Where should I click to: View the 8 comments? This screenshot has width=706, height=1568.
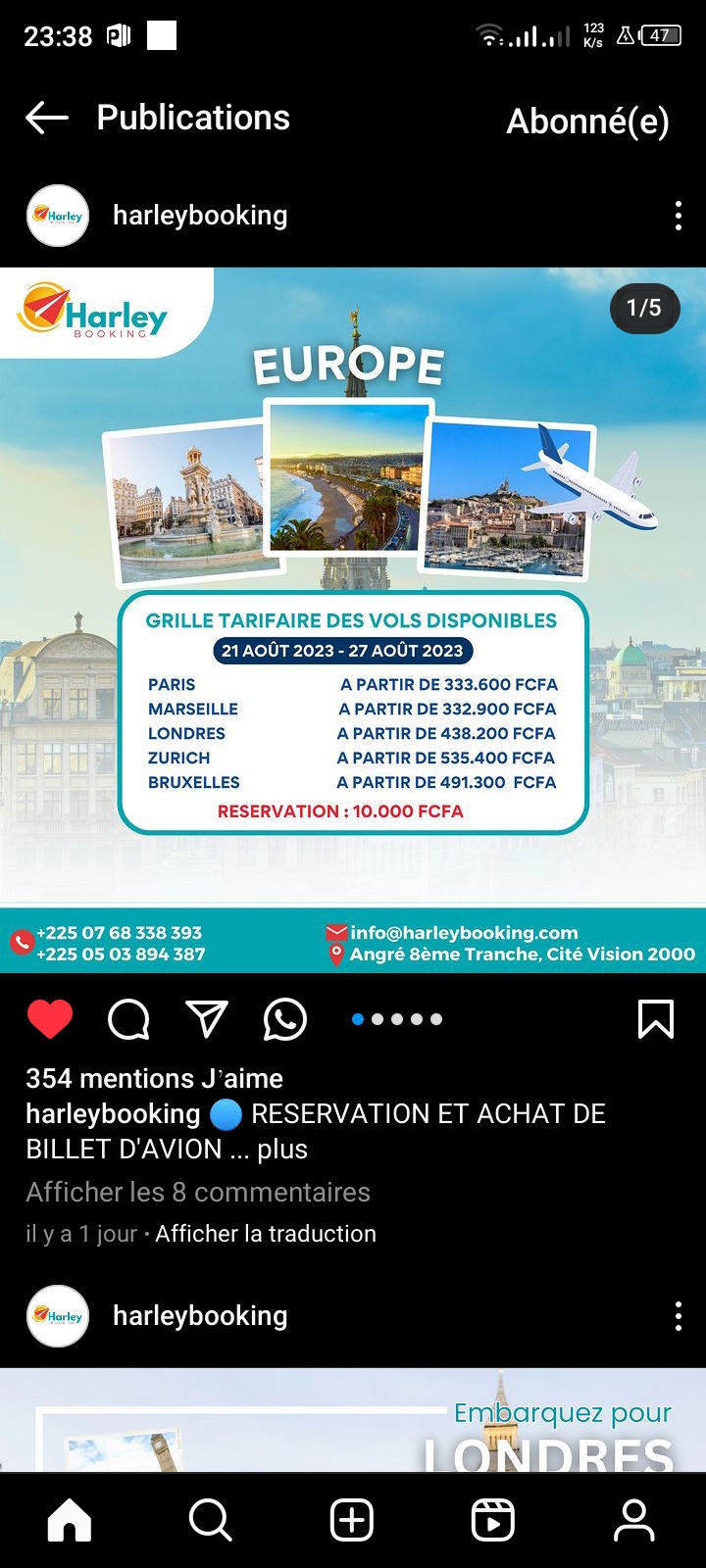click(198, 1192)
